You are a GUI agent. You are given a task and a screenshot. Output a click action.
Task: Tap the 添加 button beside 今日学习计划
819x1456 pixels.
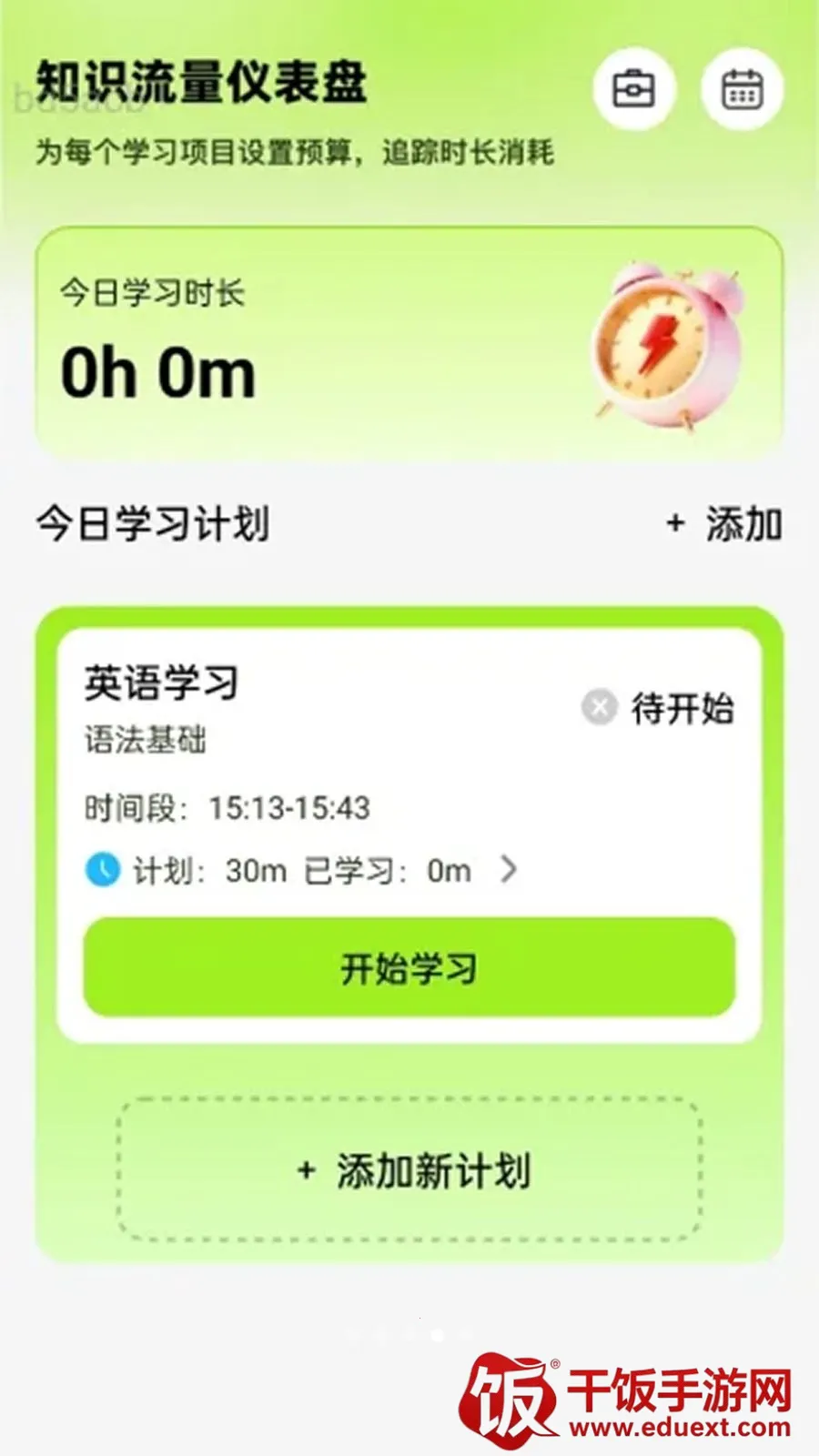[724, 524]
